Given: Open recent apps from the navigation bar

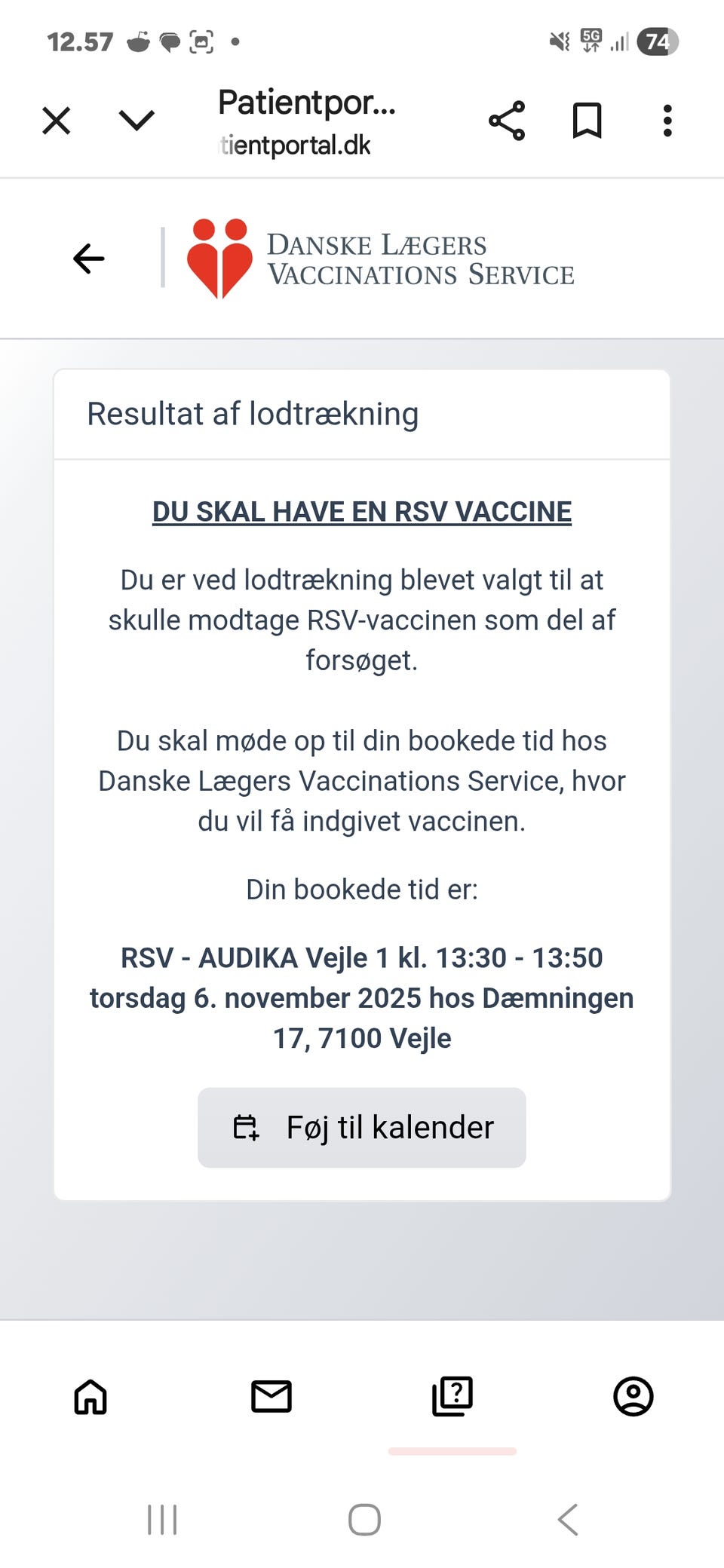Looking at the screenshot, I should (x=162, y=1520).
